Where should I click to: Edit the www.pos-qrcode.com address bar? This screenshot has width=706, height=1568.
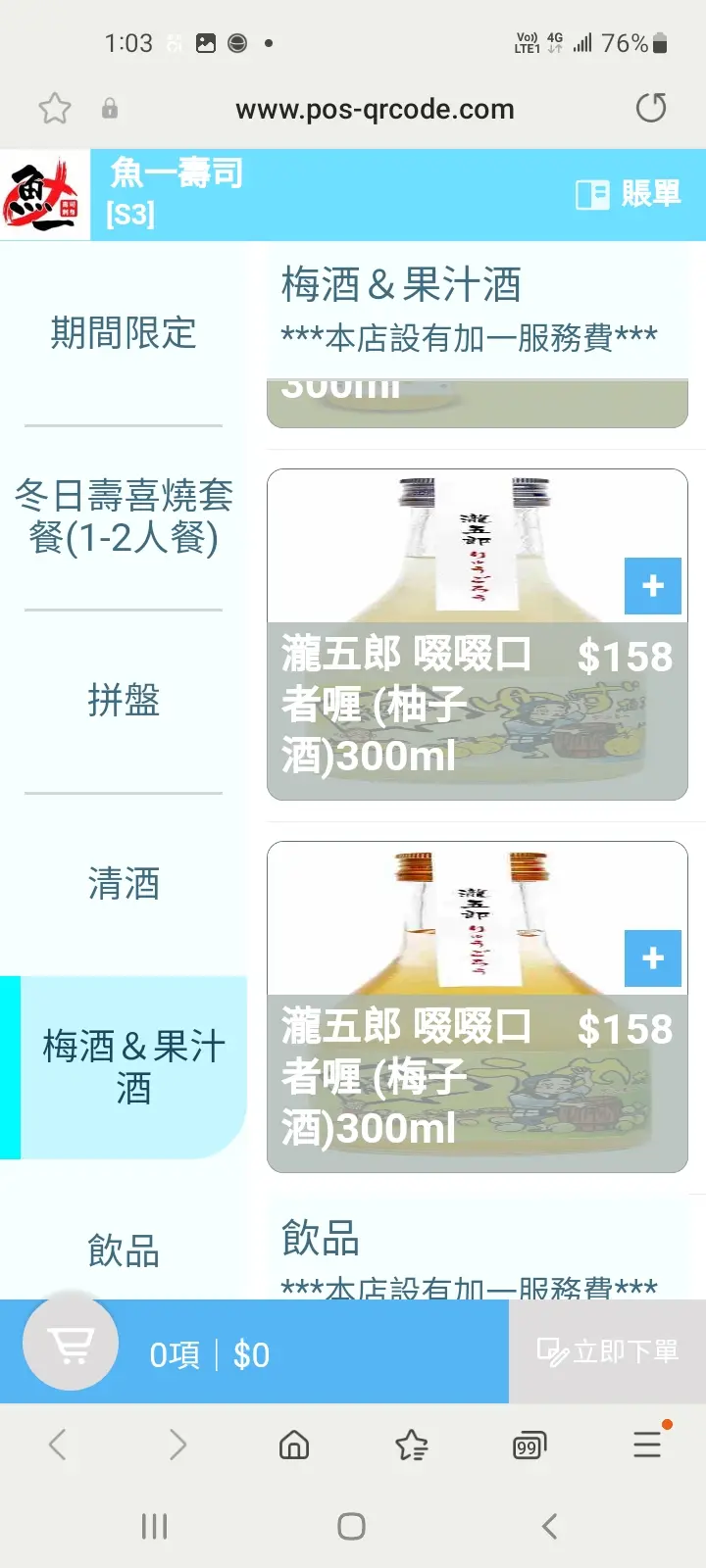pos(375,109)
